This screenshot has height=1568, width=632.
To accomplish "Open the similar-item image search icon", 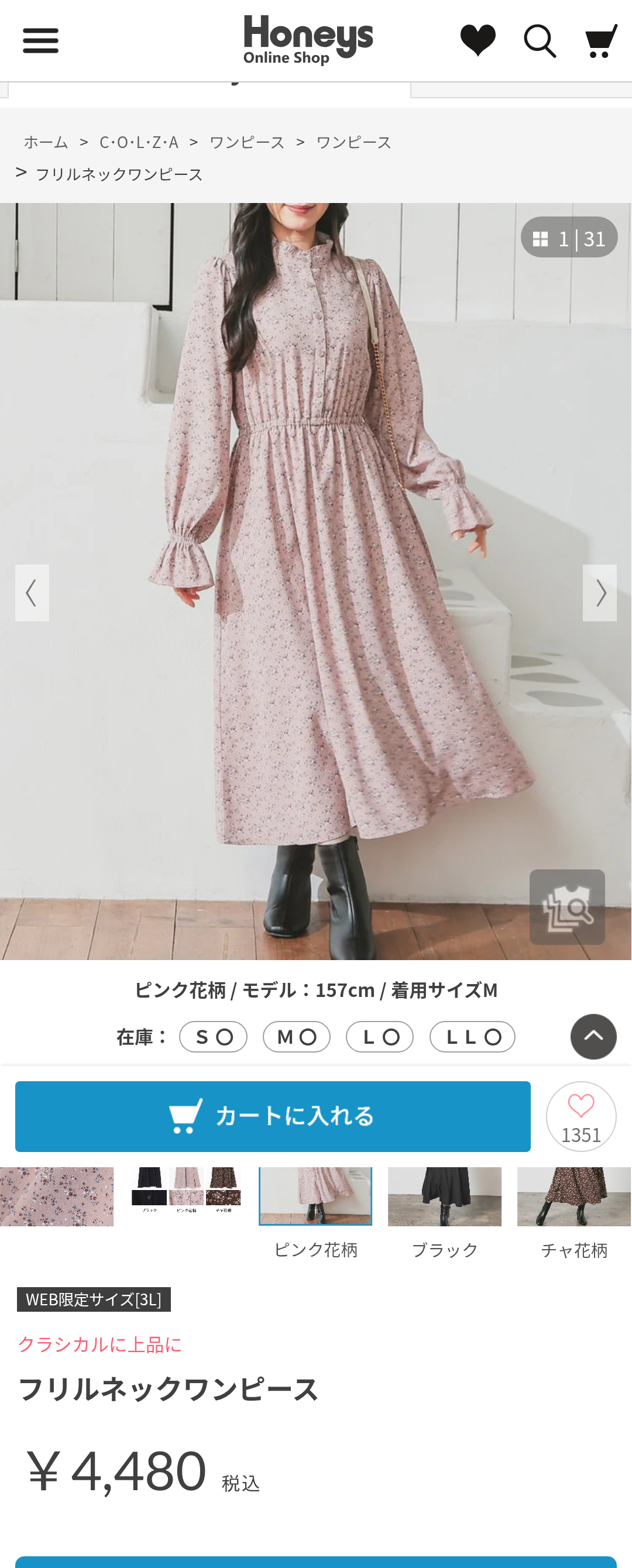I will pyautogui.click(x=567, y=907).
